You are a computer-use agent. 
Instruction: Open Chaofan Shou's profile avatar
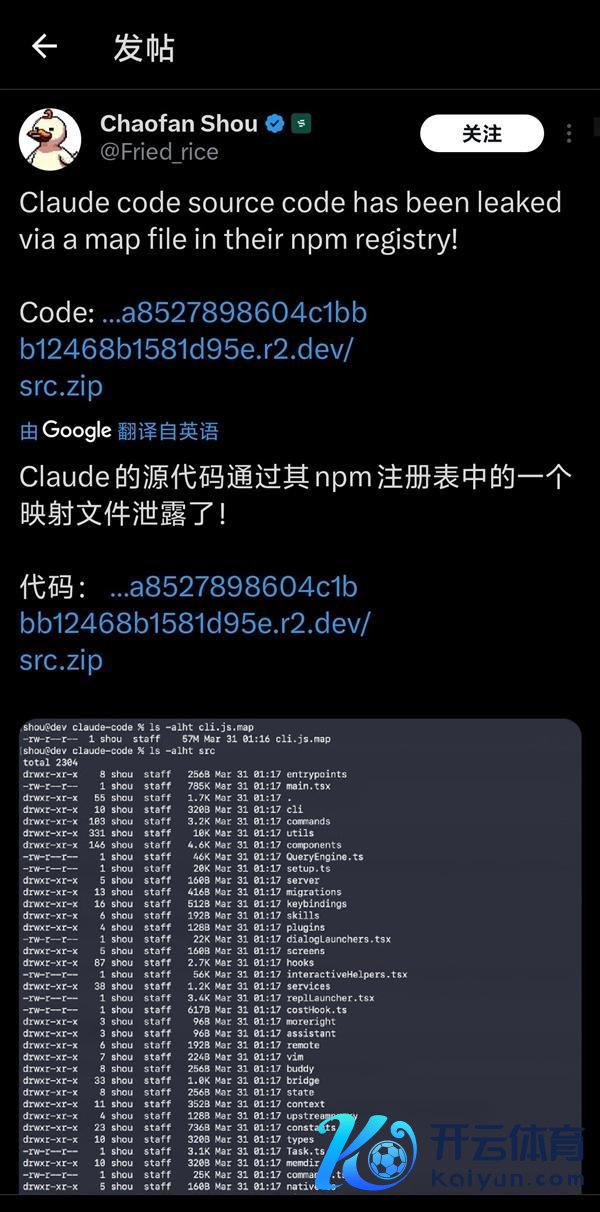click(x=50, y=139)
